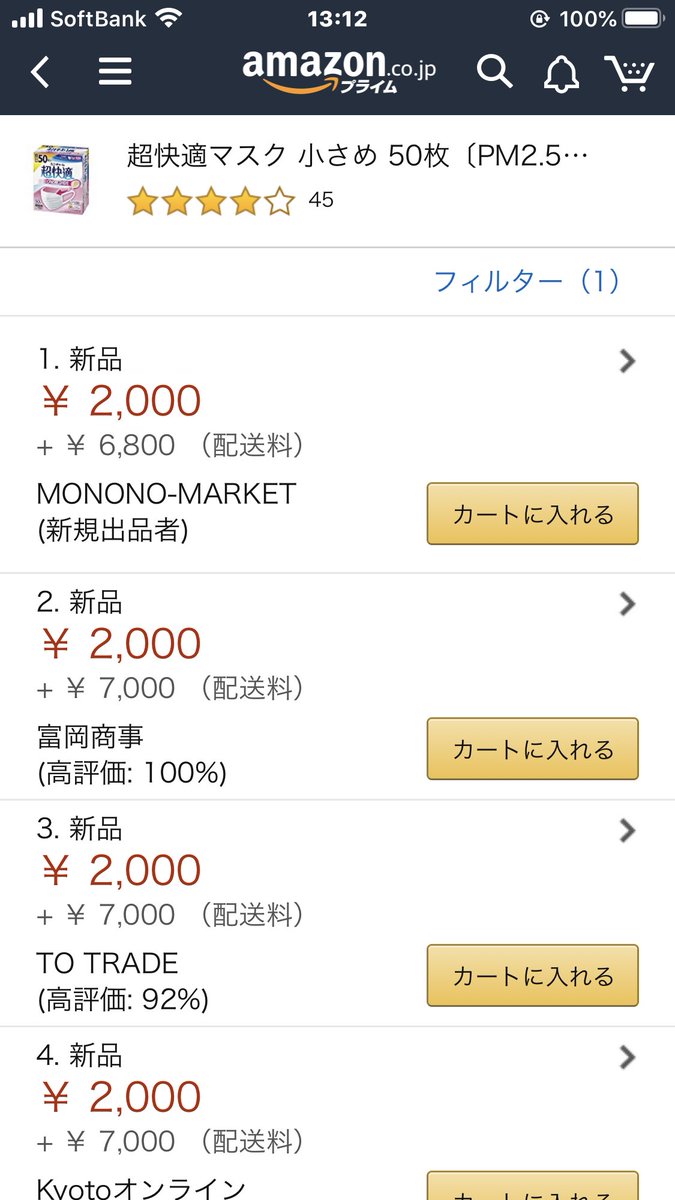Open the notifications bell
The height and width of the screenshot is (1200, 675).
(561, 72)
